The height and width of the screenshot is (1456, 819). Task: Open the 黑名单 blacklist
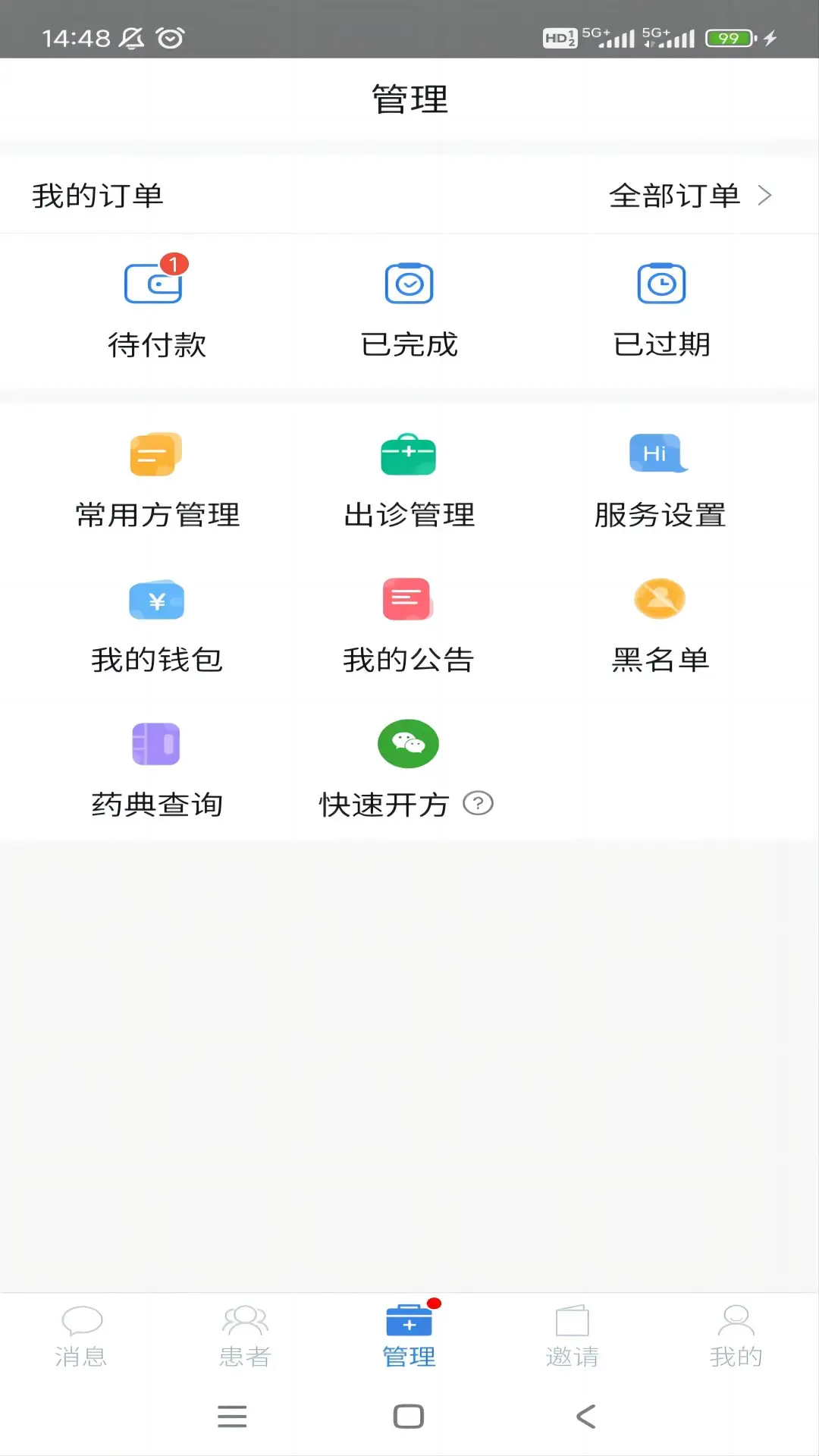coord(660,626)
